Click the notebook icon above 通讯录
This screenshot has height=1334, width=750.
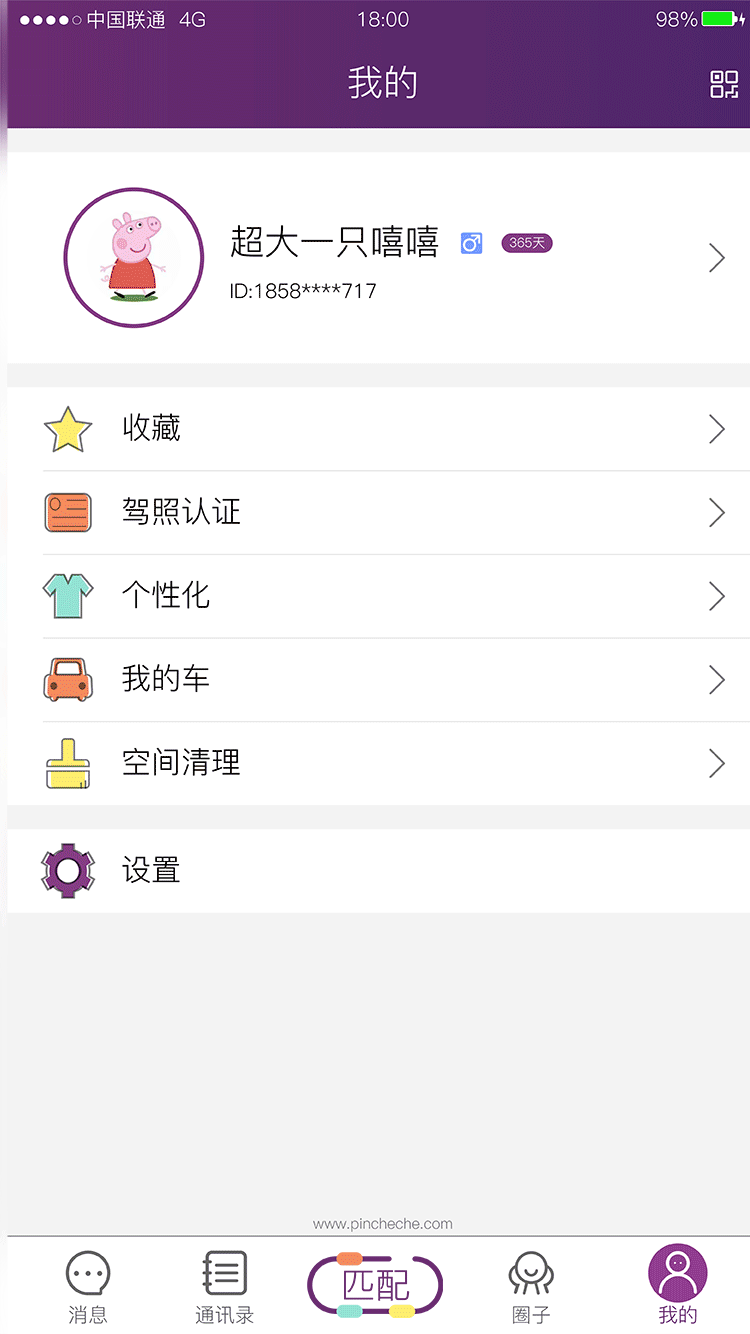[x=224, y=1270]
